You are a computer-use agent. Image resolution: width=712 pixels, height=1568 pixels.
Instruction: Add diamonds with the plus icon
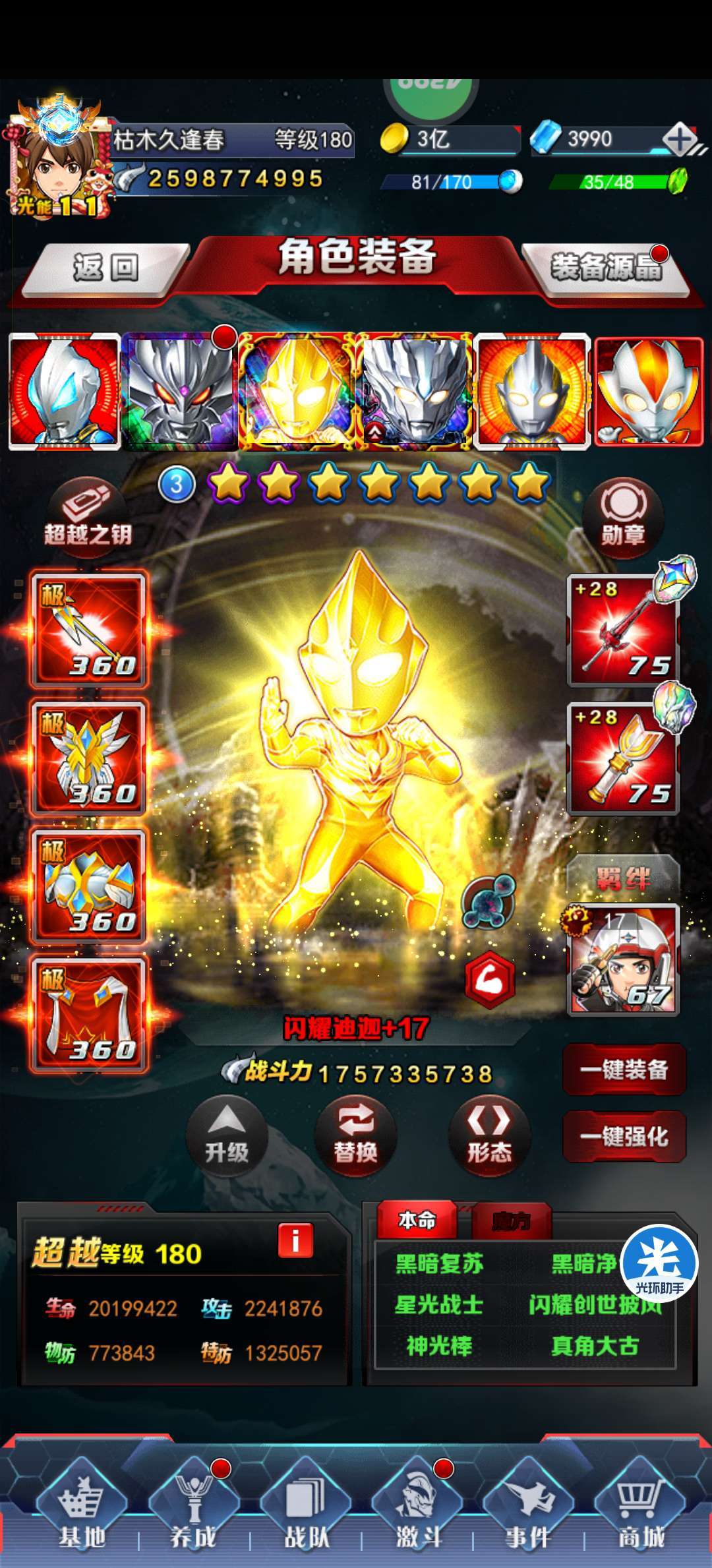coord(680,139)
